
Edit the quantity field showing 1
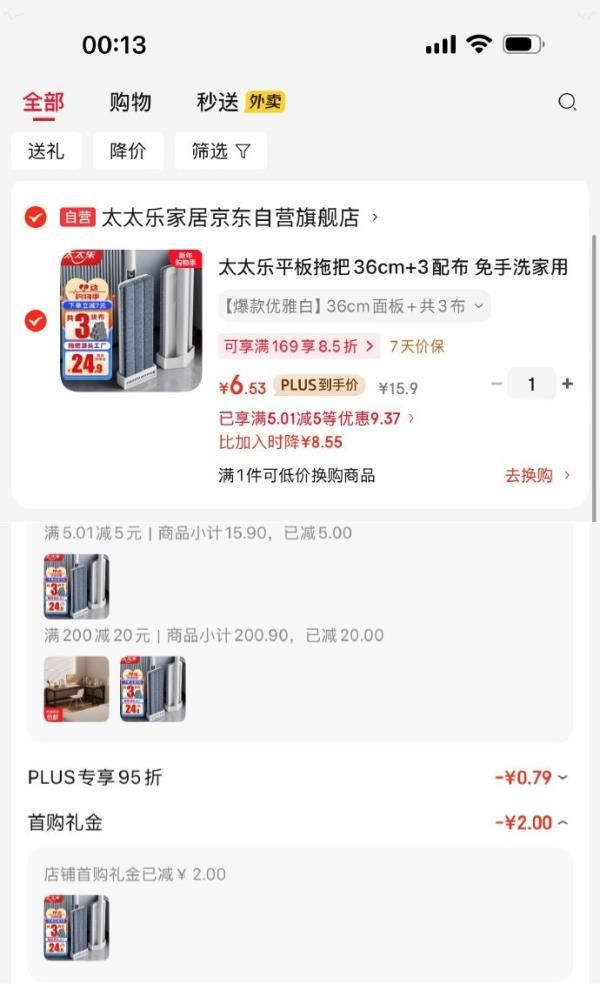point(531,384)
